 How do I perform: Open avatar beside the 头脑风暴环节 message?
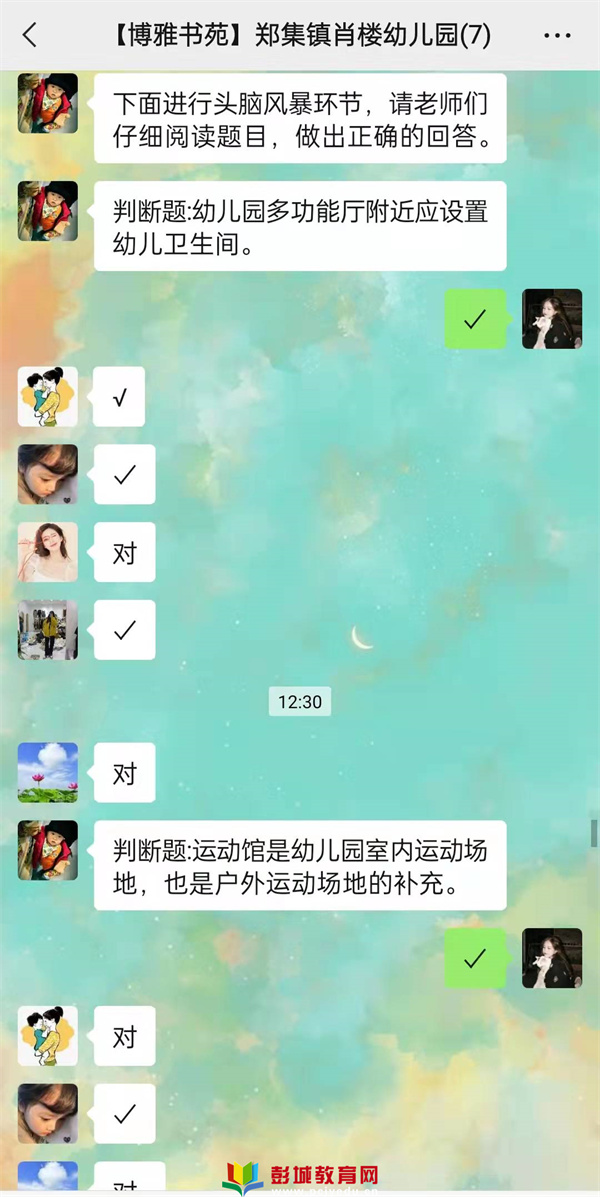coord(47,103)
